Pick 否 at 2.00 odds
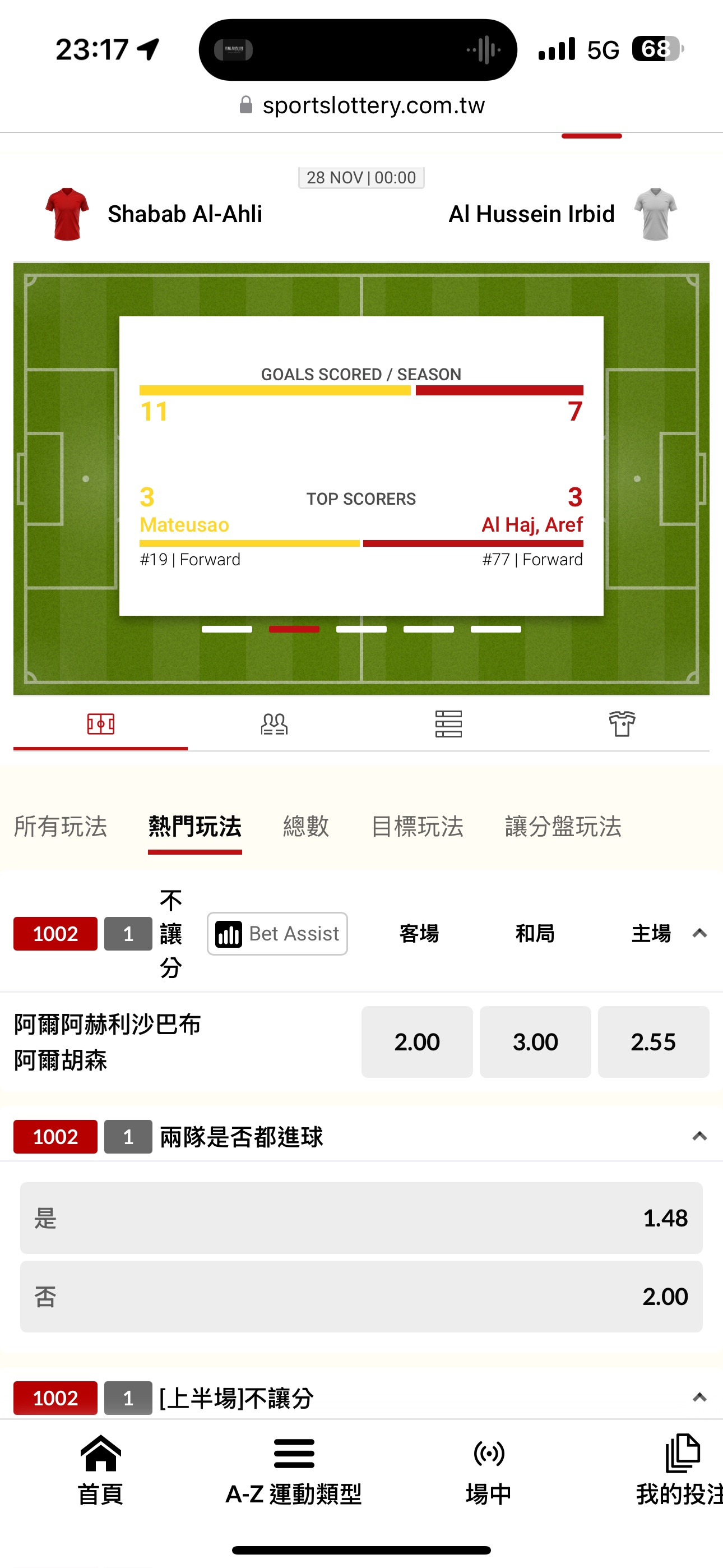Image resolution: width=723 pixels, height=1568 pixels. point(361,1296)
